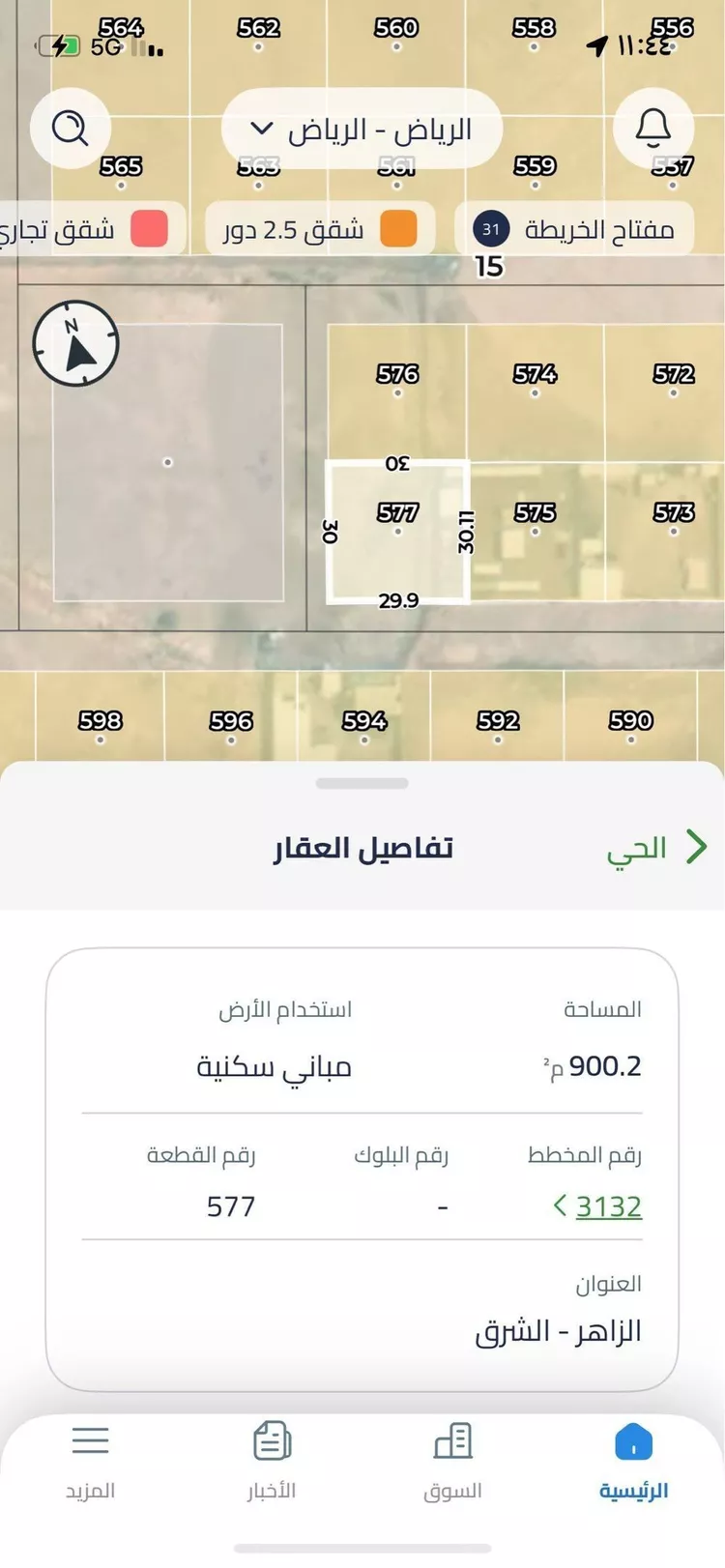
Task: Tap the المزيد hamburger icon
Action: [90, 1439]
